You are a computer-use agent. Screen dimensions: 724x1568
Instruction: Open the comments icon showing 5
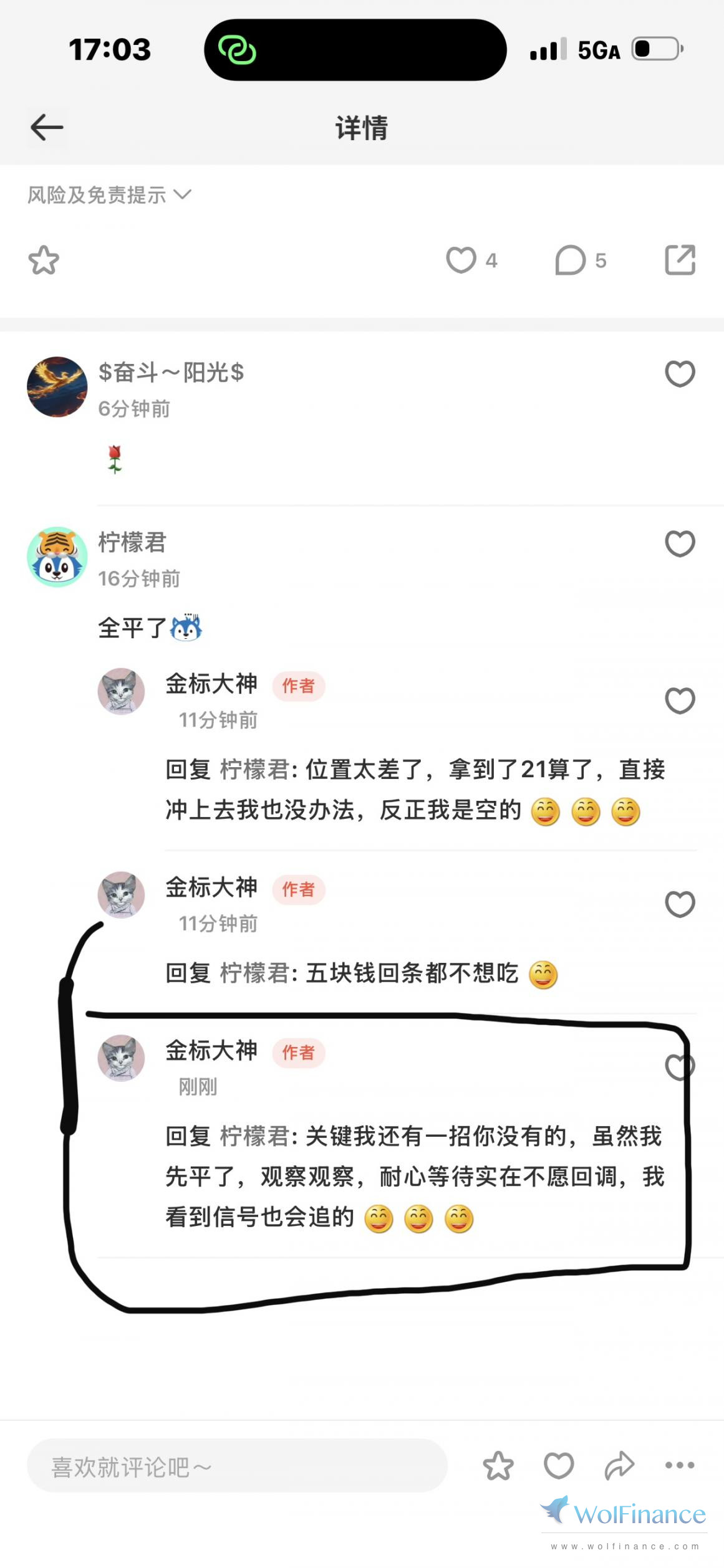pyautogui.click(x=571, y=261)
